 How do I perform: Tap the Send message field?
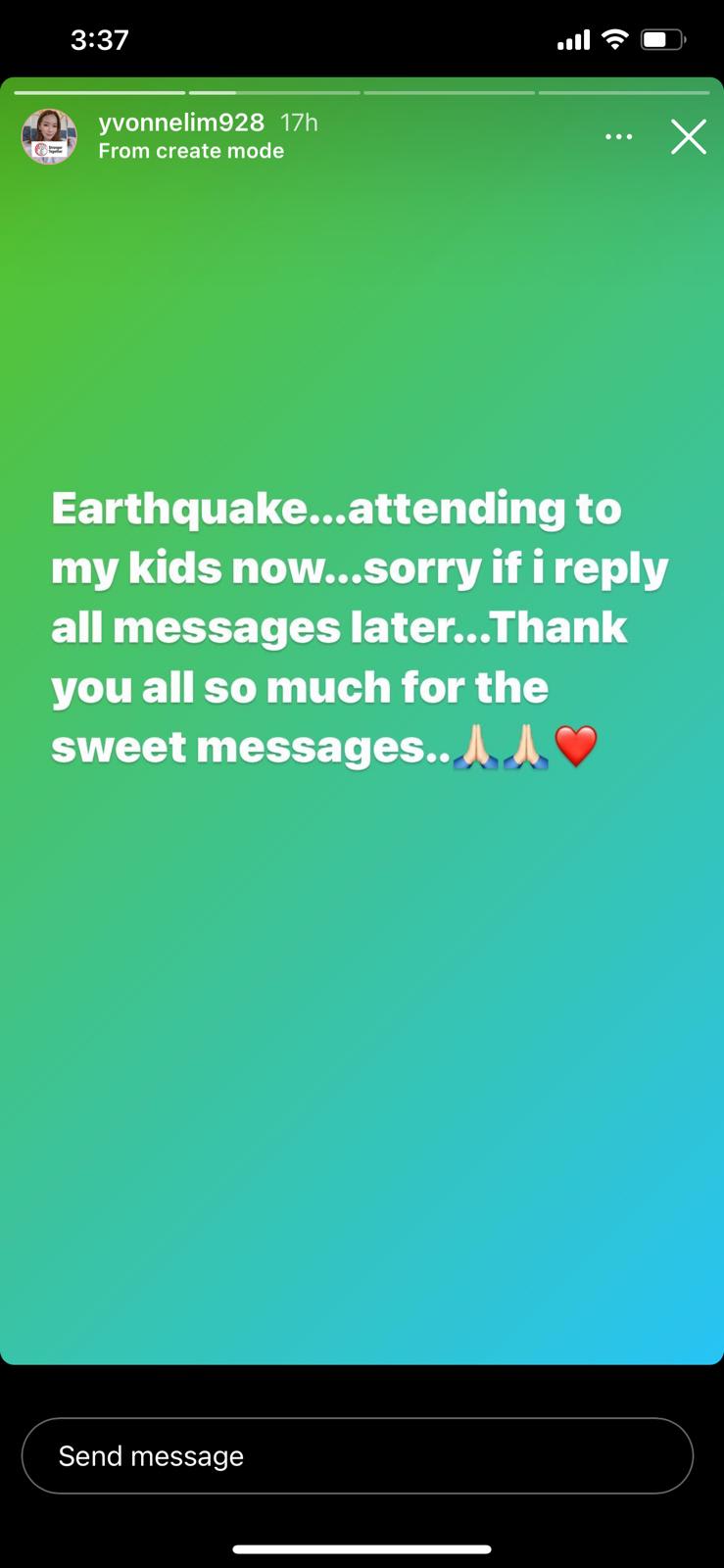(357, 1455)
